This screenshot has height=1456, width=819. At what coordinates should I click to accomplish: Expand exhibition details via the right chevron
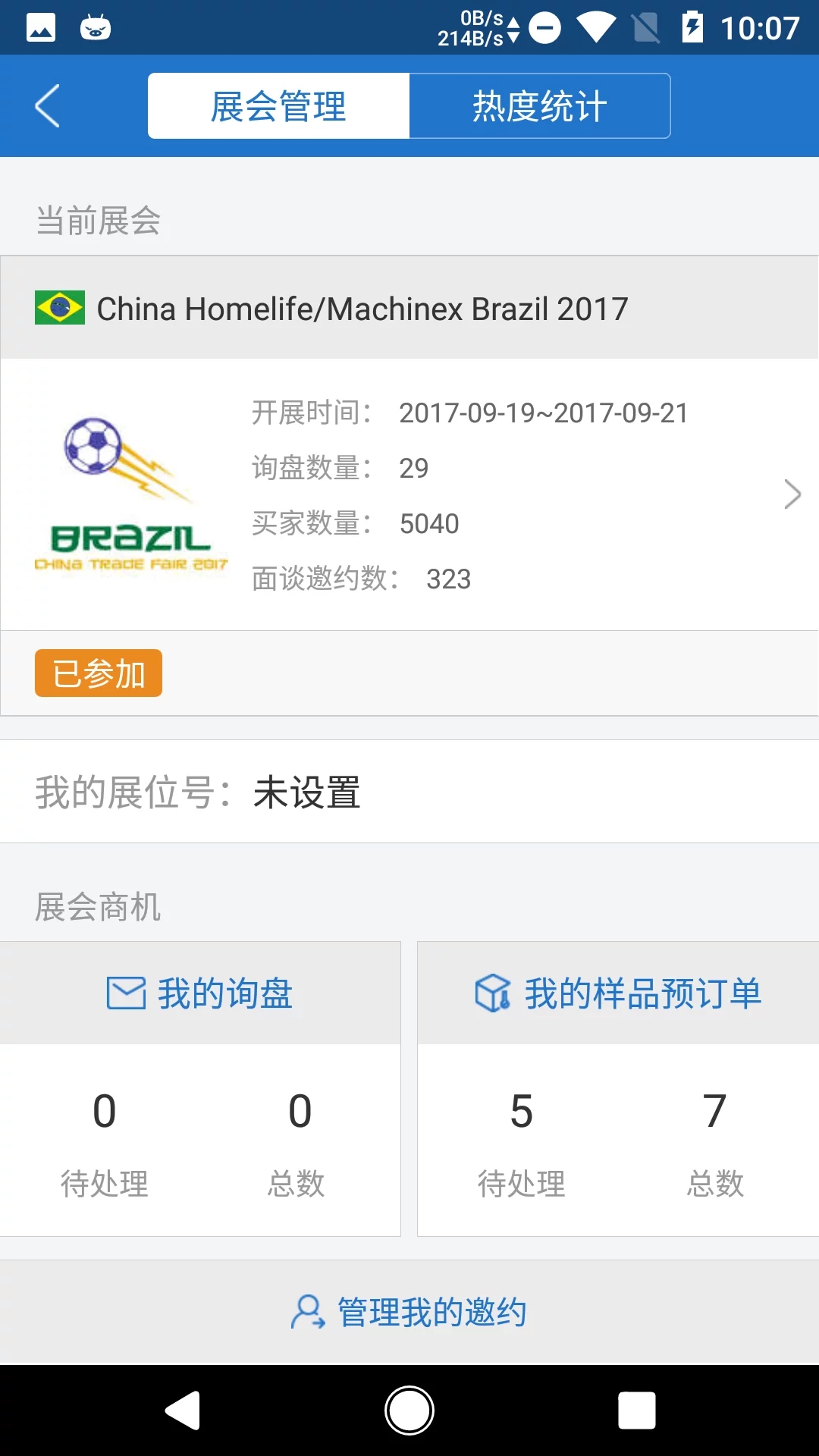792,494
